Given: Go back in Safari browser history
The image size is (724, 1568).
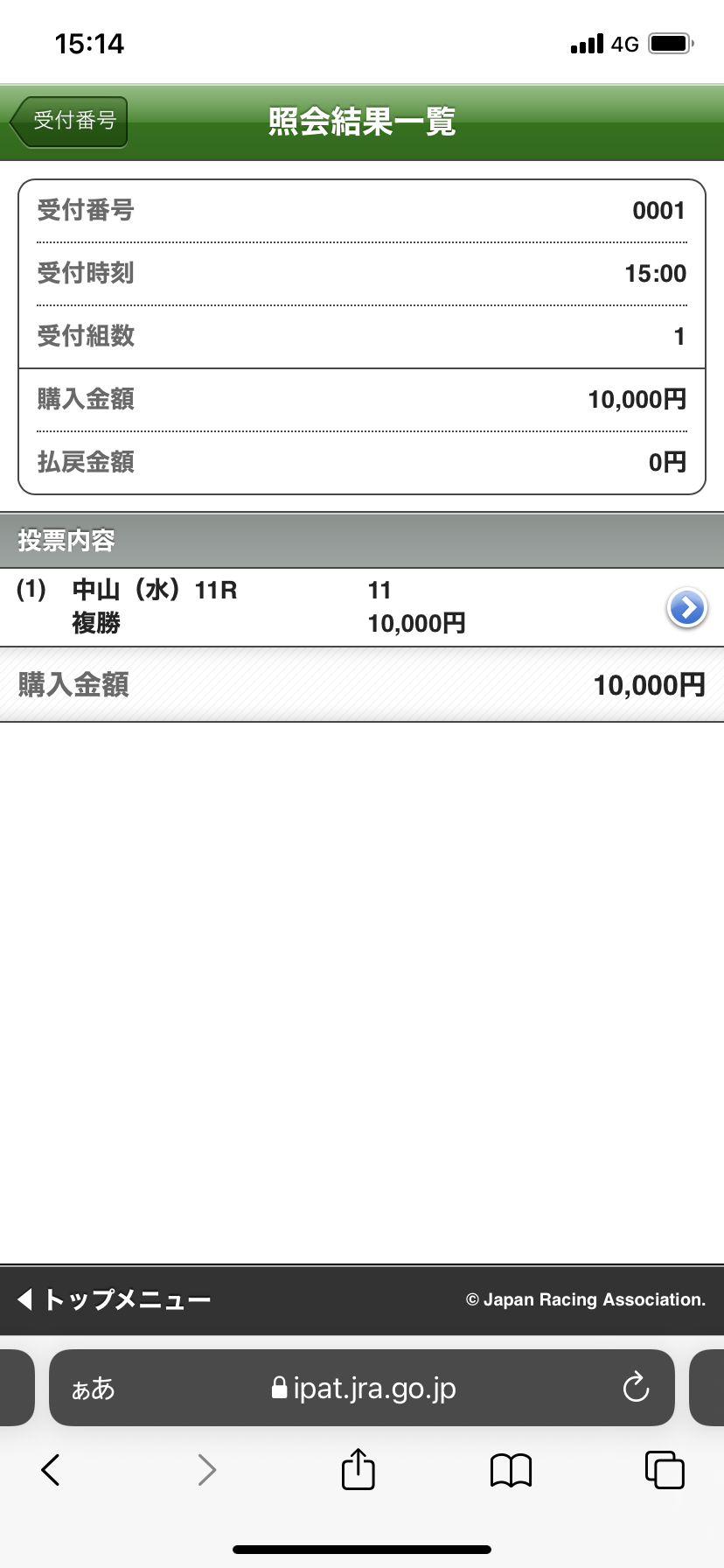Looking at the screenshot, I should click(x=51, y=1470).
